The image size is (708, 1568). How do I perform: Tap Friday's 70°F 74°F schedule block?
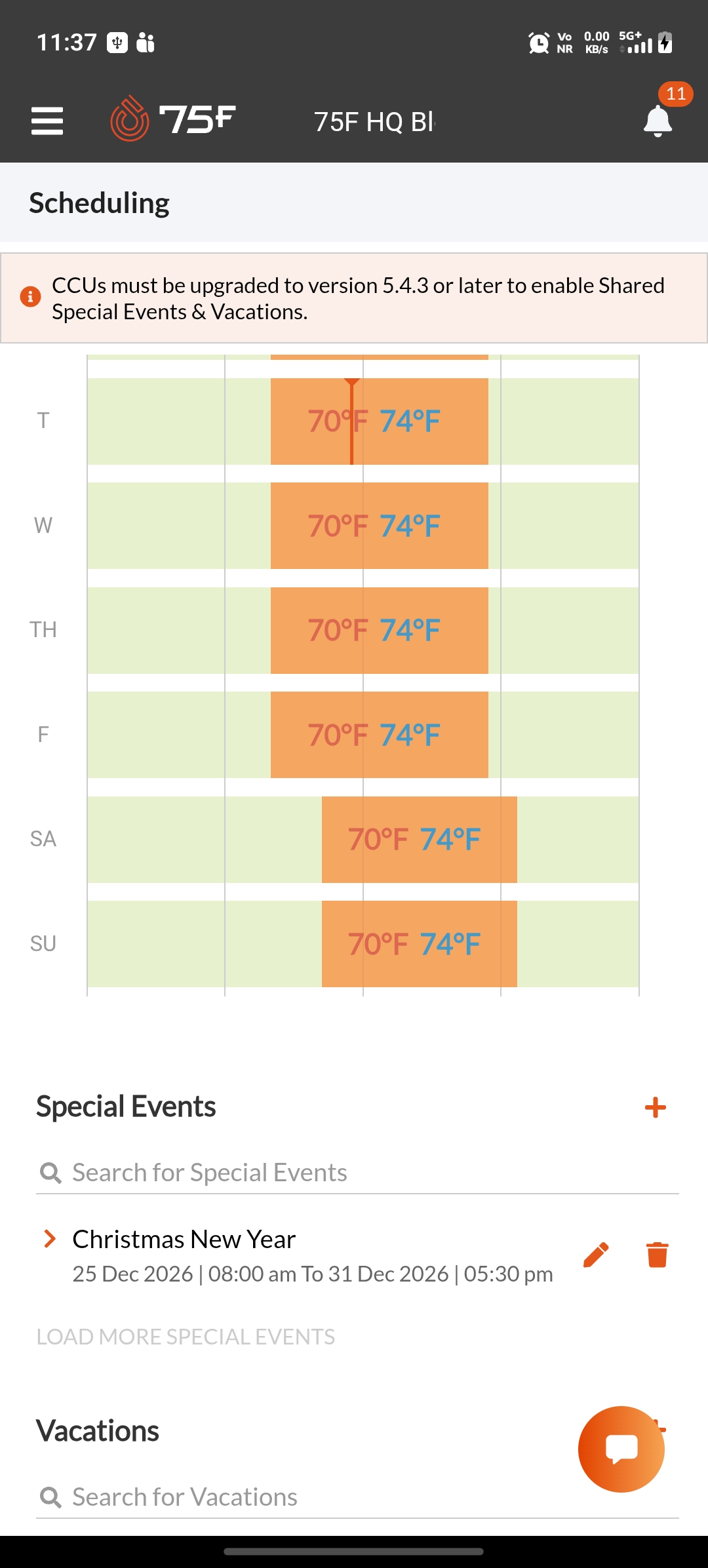coord(380,735)
